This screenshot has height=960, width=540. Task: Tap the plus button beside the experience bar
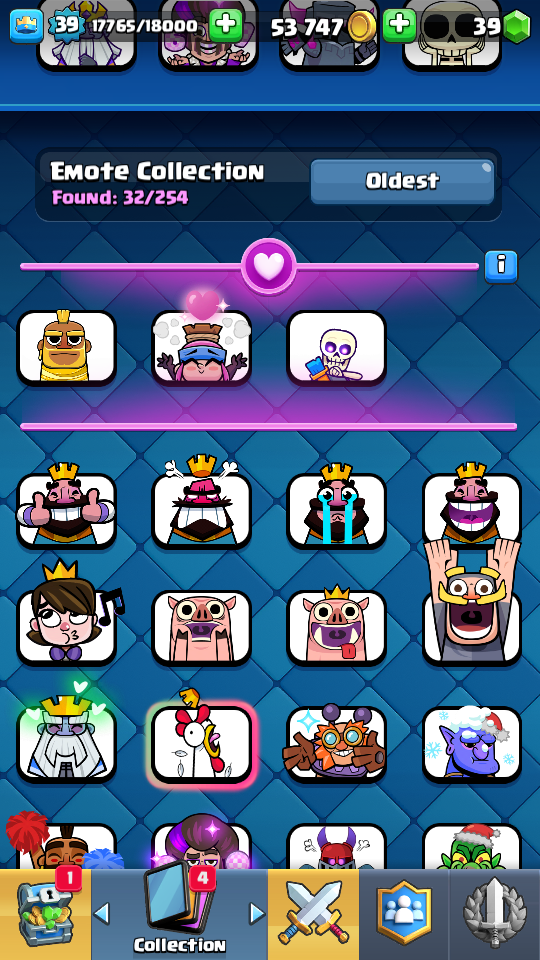click(x=226, y=25)
